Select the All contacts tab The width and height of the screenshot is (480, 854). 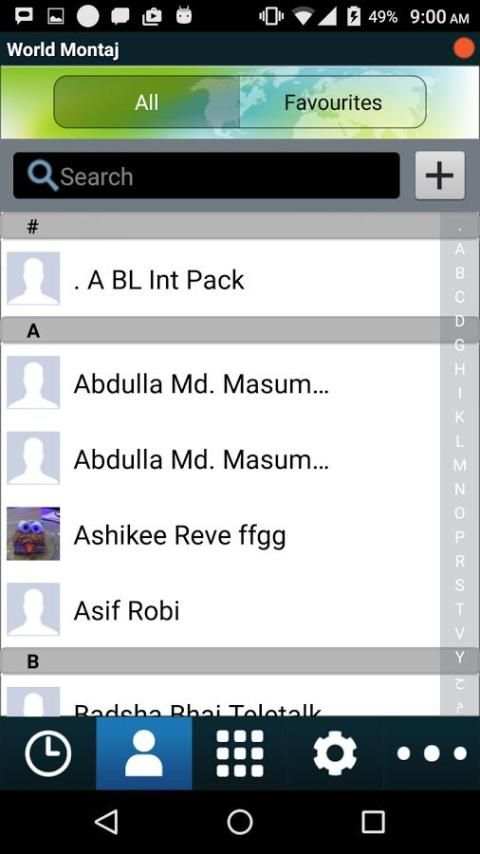tap(147, 102)
